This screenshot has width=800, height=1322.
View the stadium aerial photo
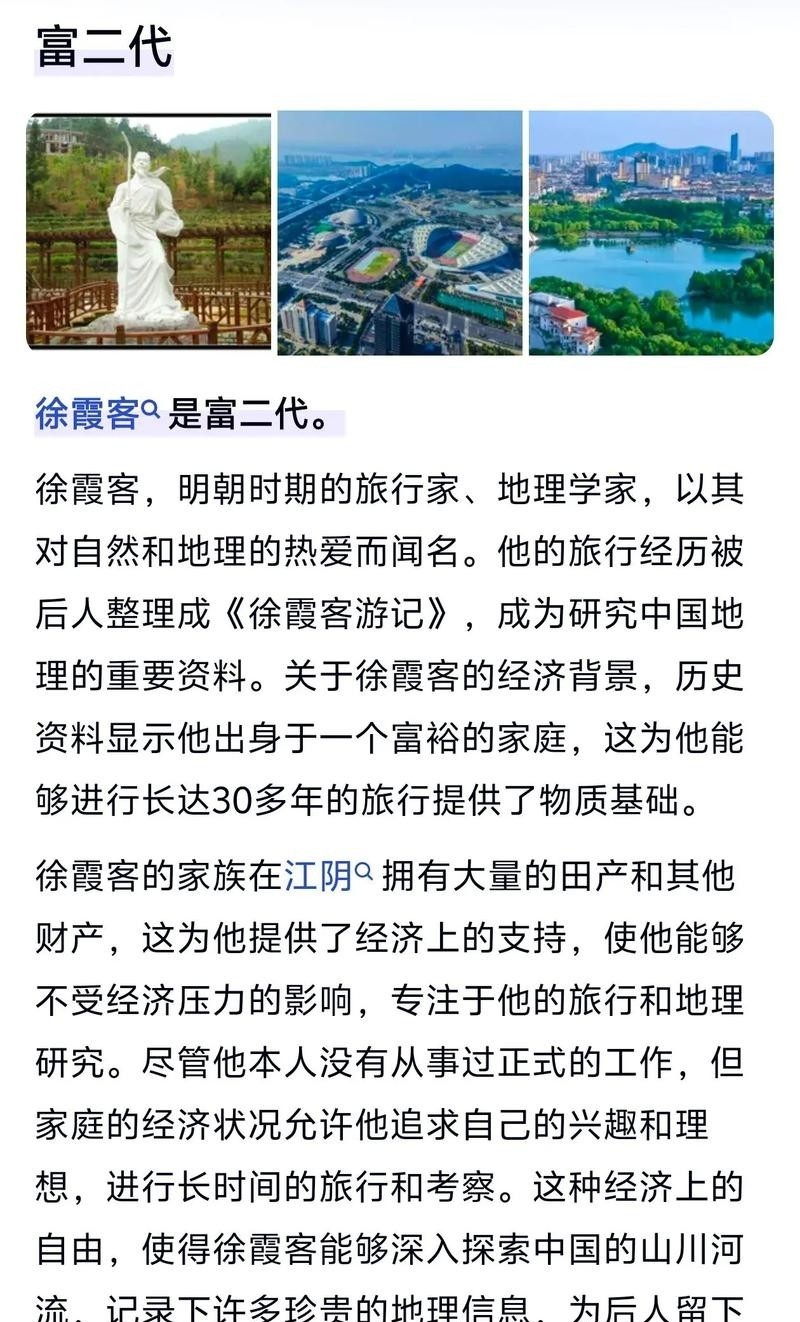click(x=400, y=232)
